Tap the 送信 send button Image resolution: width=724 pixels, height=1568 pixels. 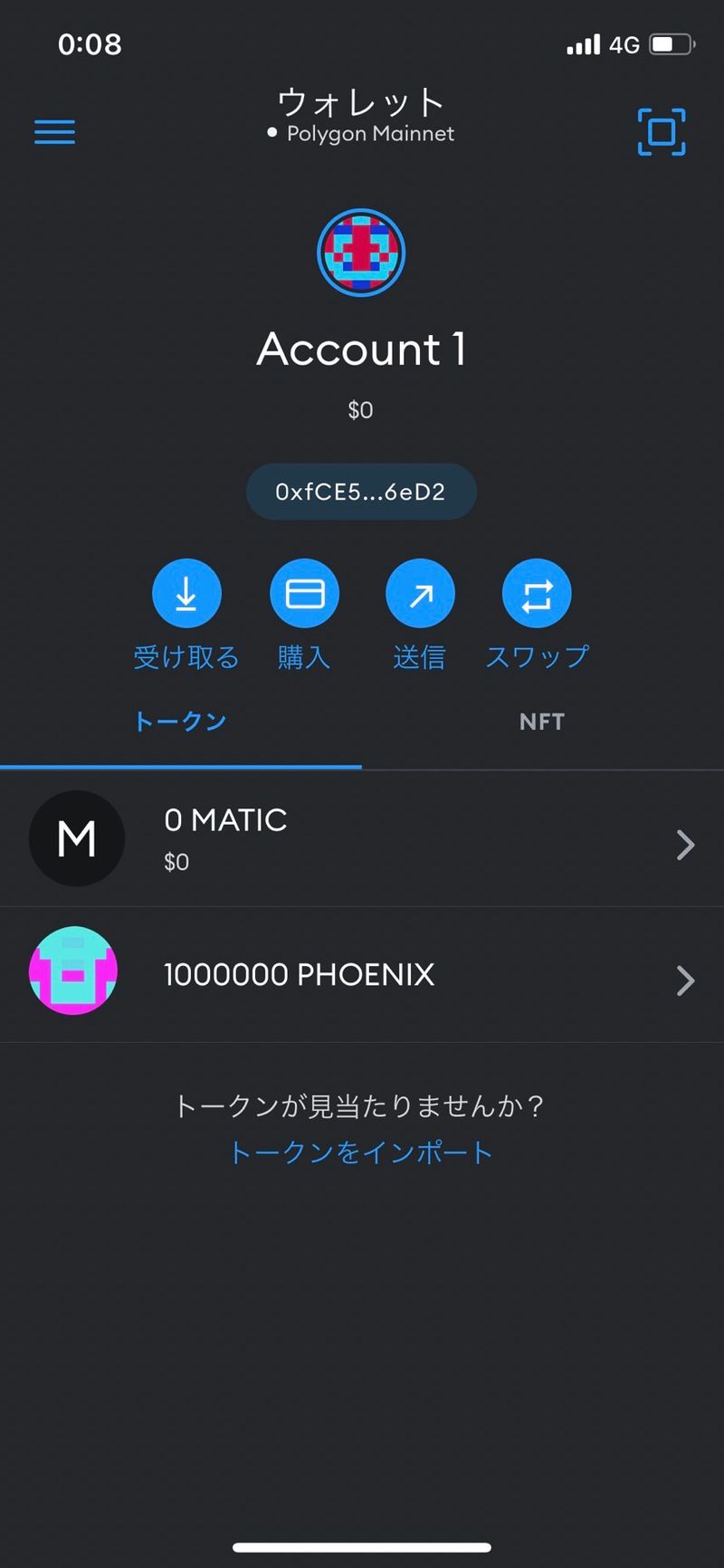(x=420, y=594)
